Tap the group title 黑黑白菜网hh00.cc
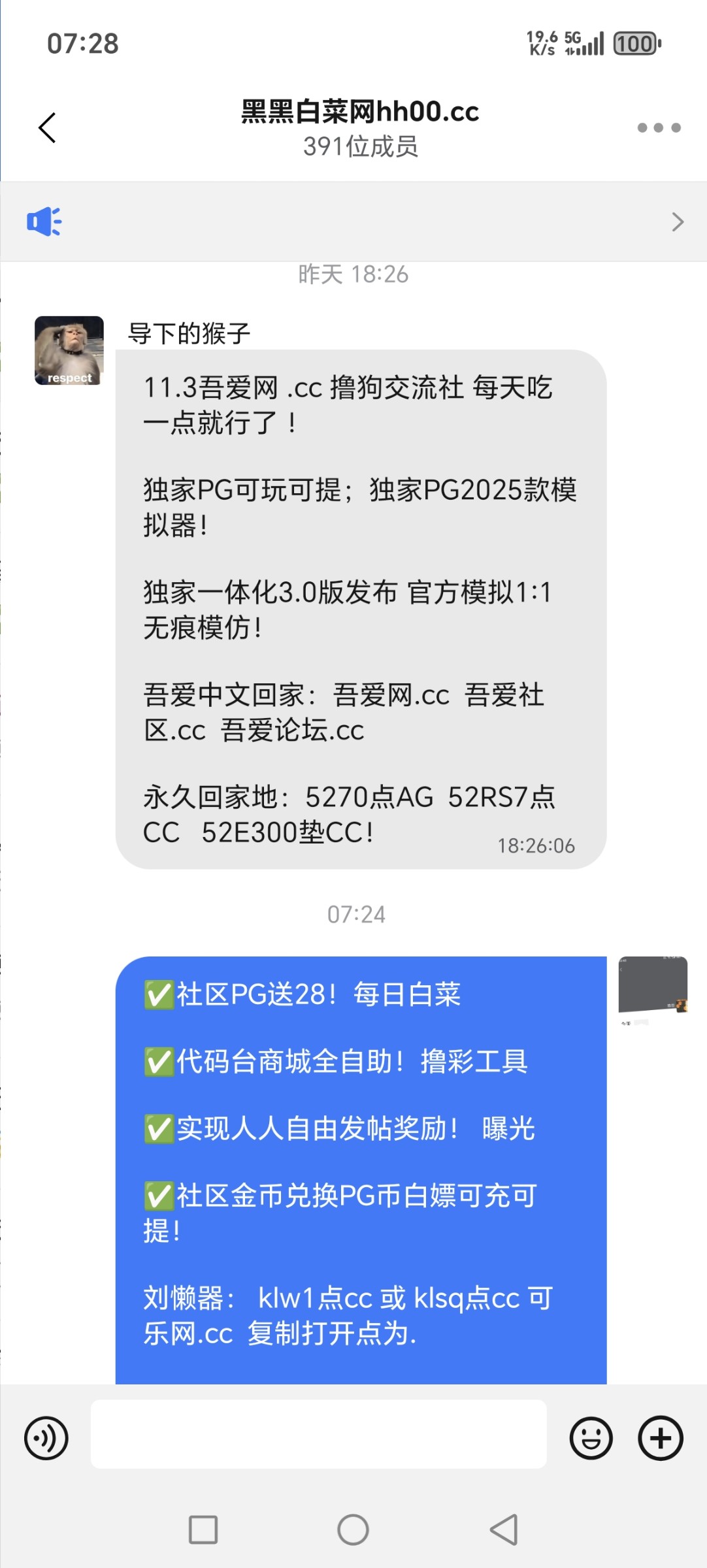The width and height of the screenshot is (707, 1568). click(358, 113)
